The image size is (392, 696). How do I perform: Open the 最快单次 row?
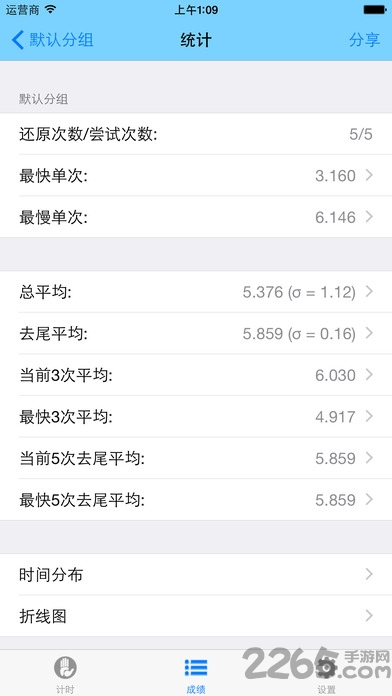pyautogui.click(x=196, y=176)
